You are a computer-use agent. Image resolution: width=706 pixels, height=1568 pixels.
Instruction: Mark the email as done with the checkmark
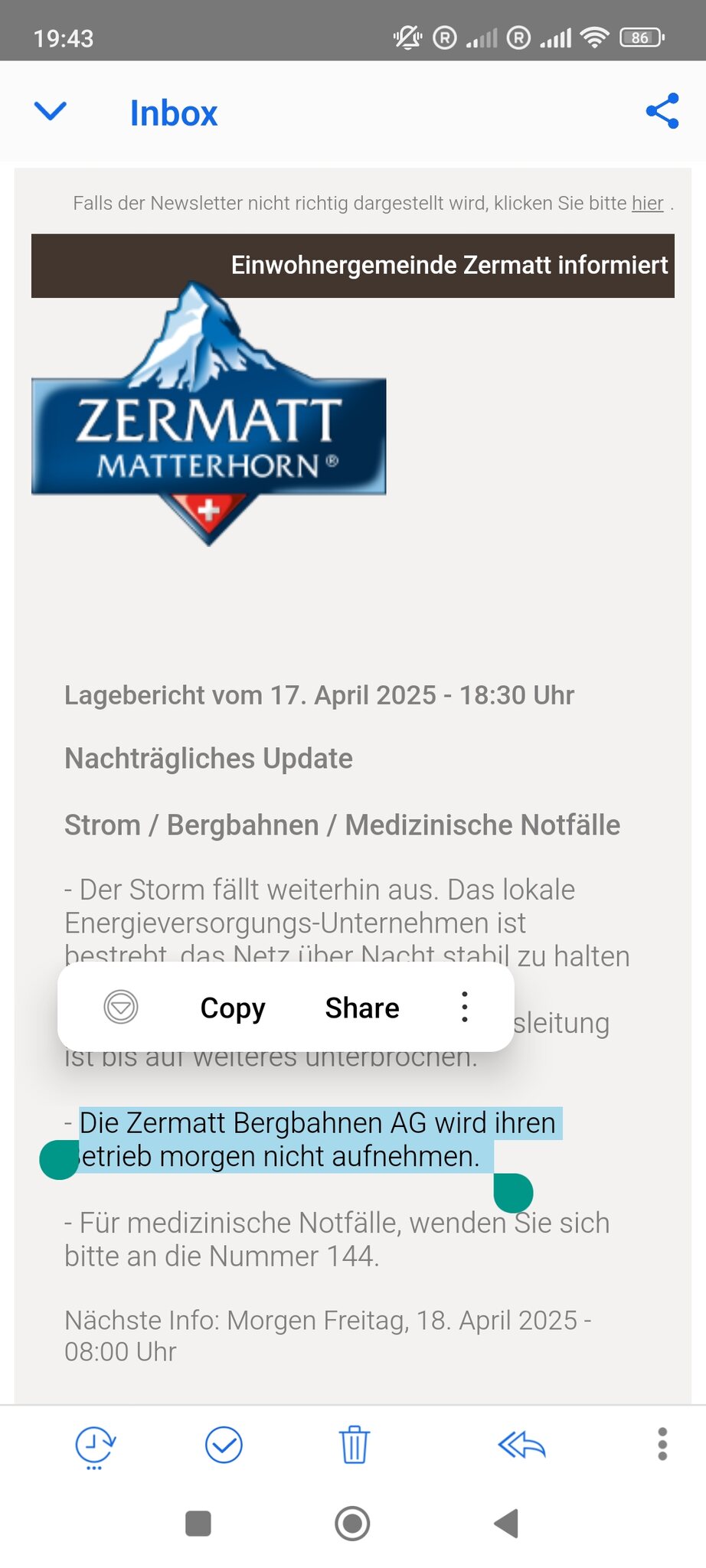(224, 1445)
